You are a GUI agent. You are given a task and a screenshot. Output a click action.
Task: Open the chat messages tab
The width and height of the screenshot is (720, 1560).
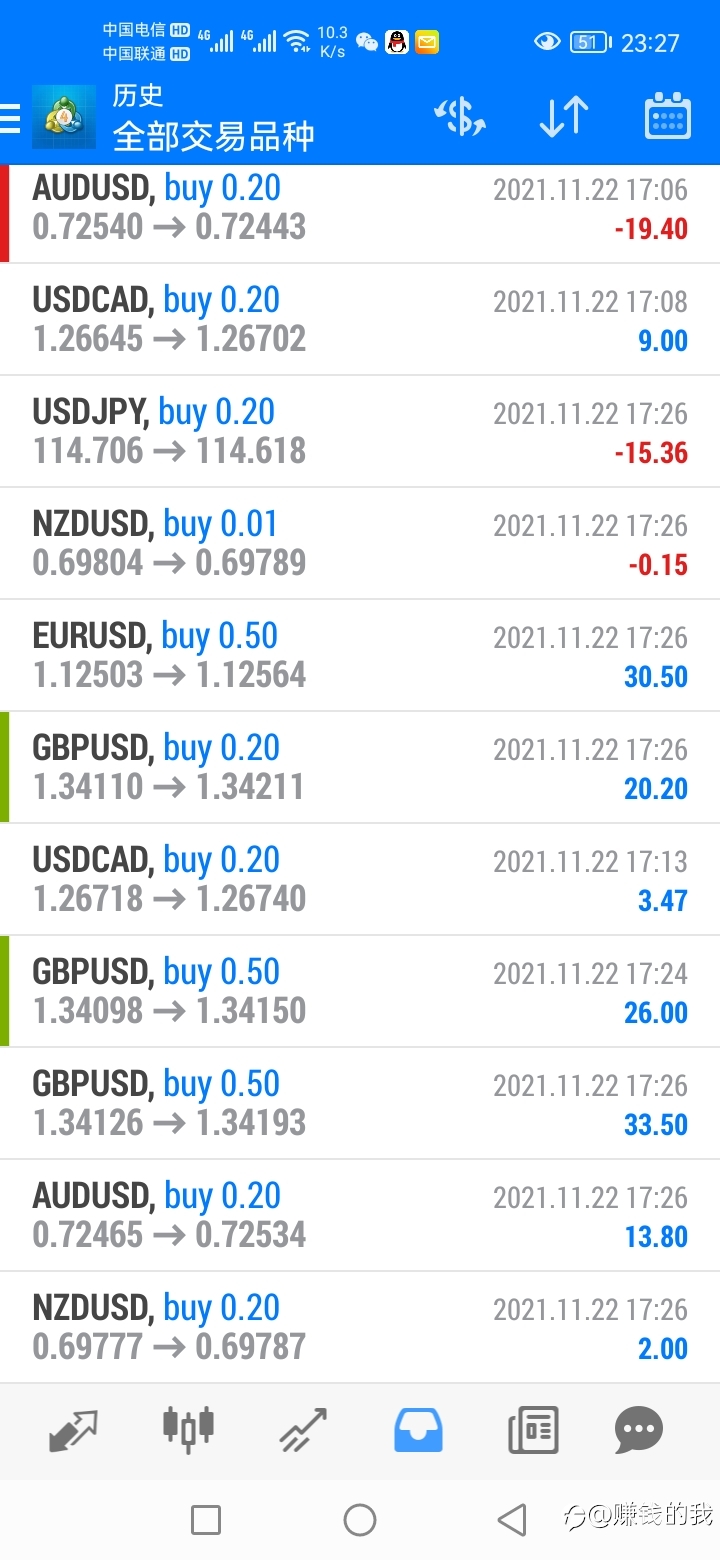pyautogui.click(x=639, y=1430)
